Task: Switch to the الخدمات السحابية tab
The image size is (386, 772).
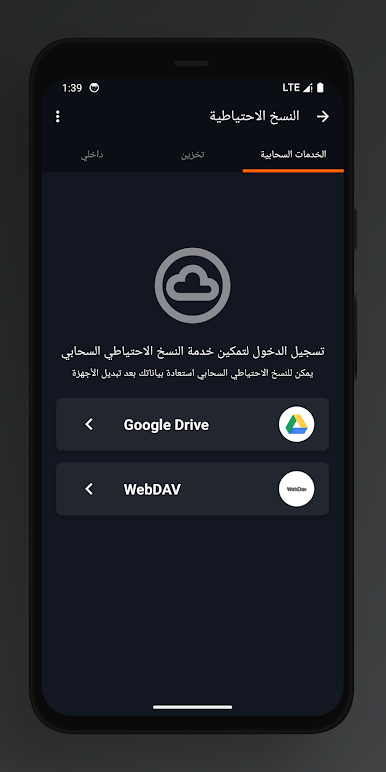Action: [293, 155]
